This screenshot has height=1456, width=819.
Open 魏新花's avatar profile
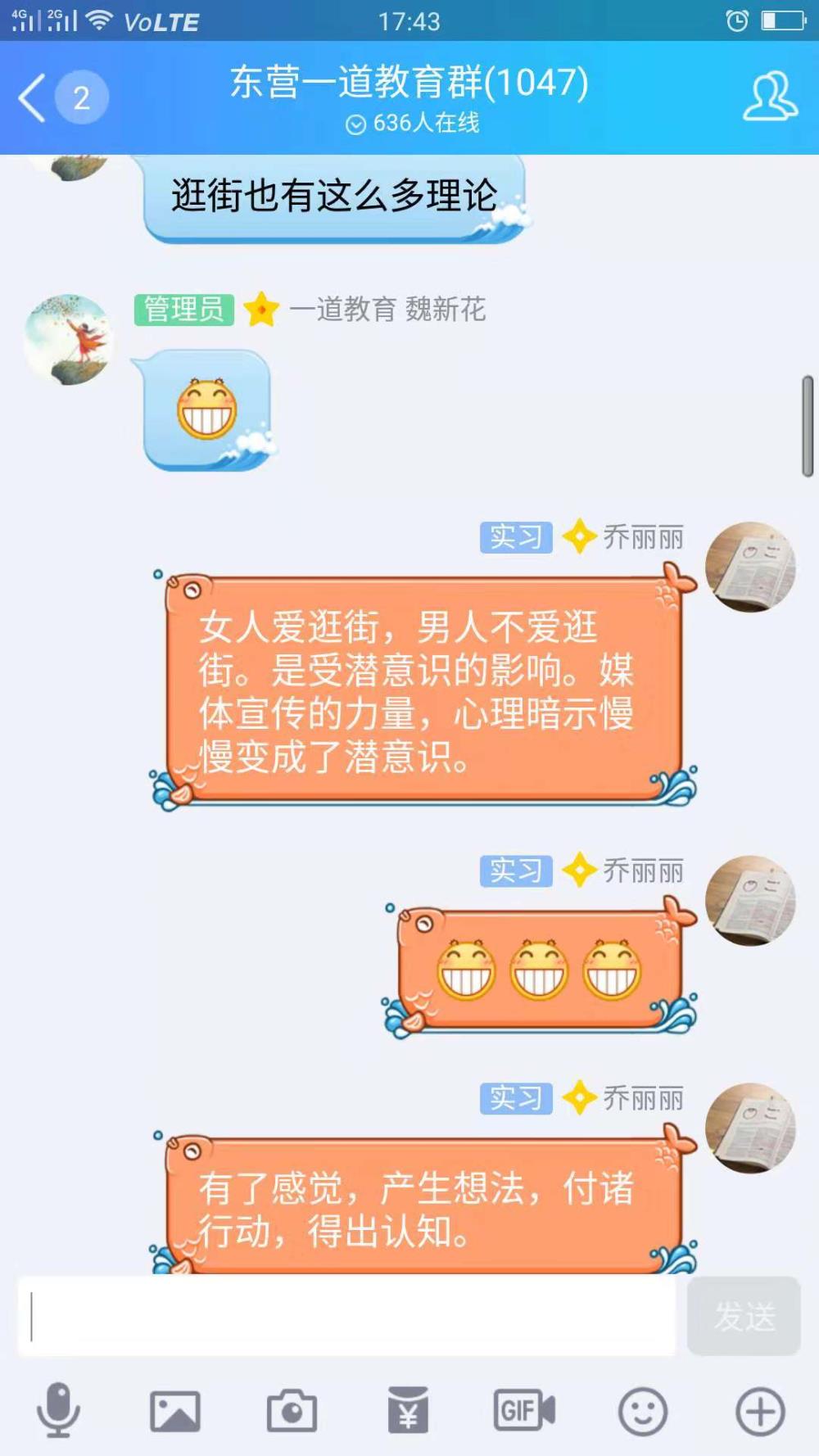69,340
